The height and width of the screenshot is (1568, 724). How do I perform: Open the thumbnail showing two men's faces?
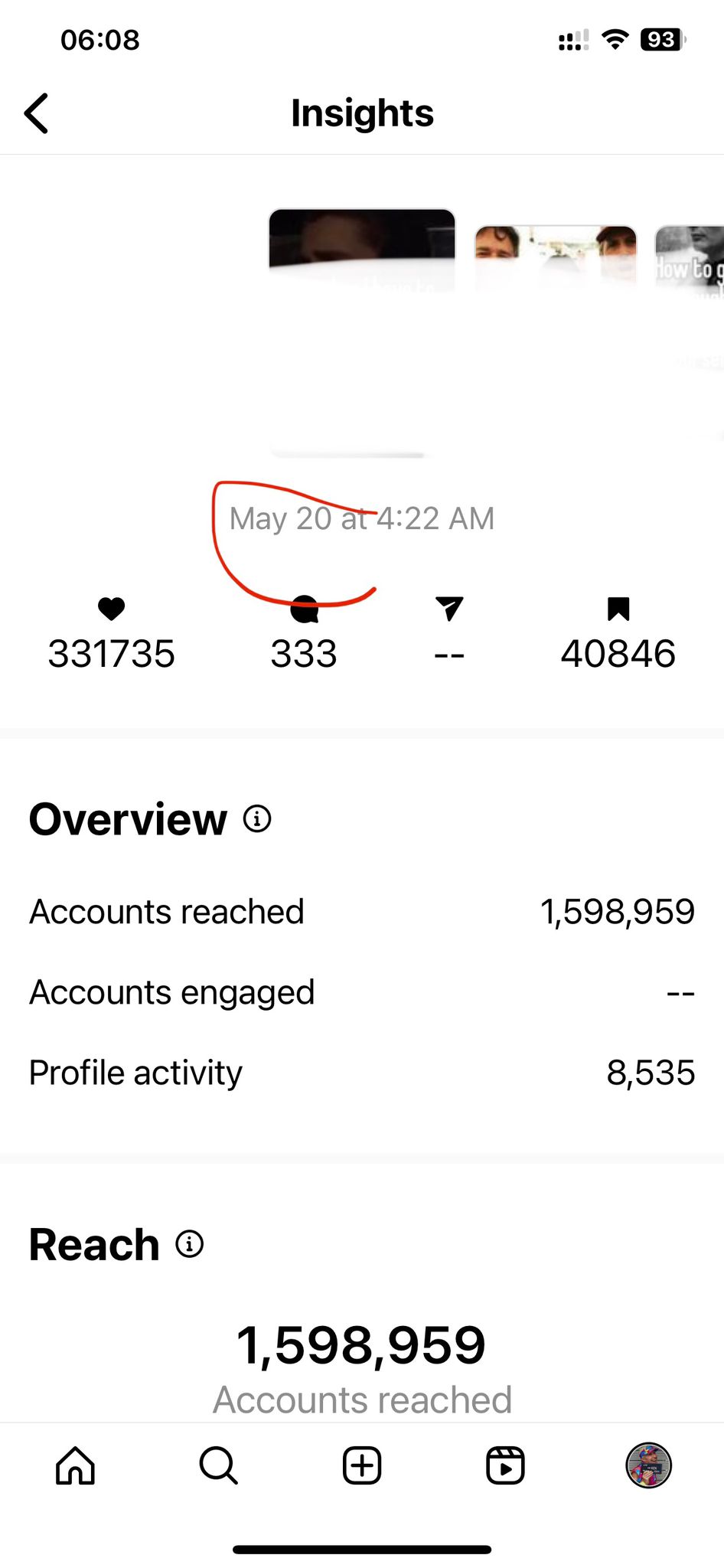(556, 258)
